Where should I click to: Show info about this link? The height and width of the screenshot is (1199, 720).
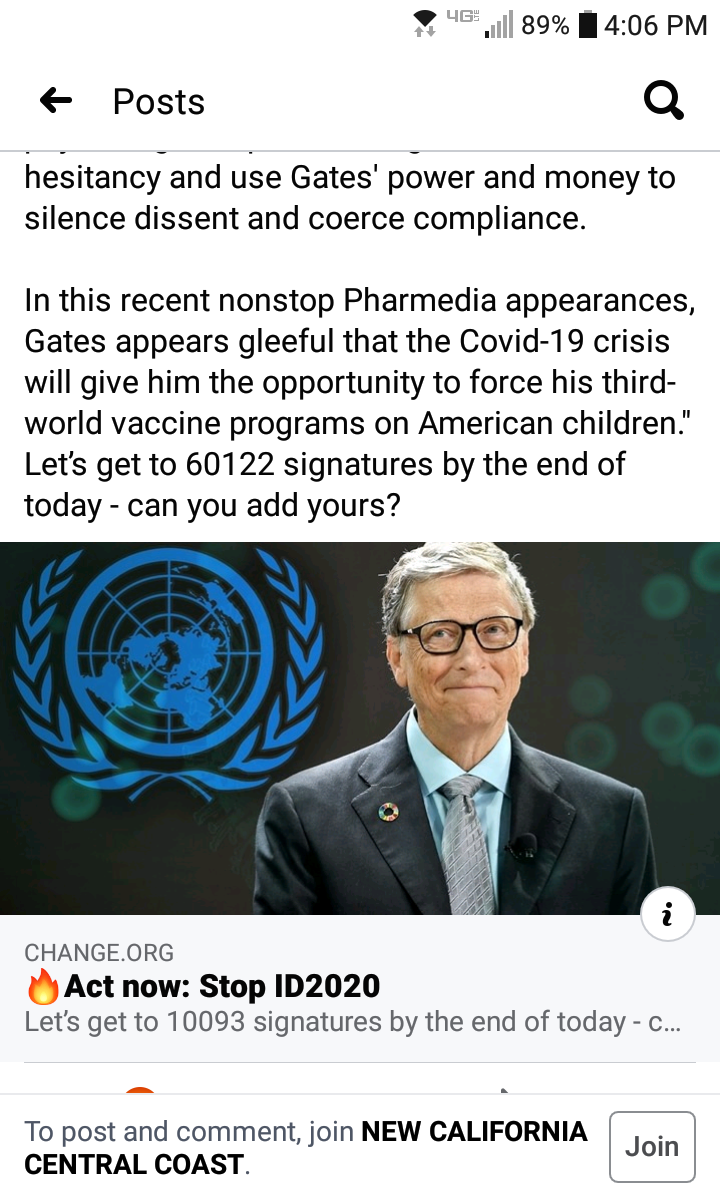pos(667,914)
